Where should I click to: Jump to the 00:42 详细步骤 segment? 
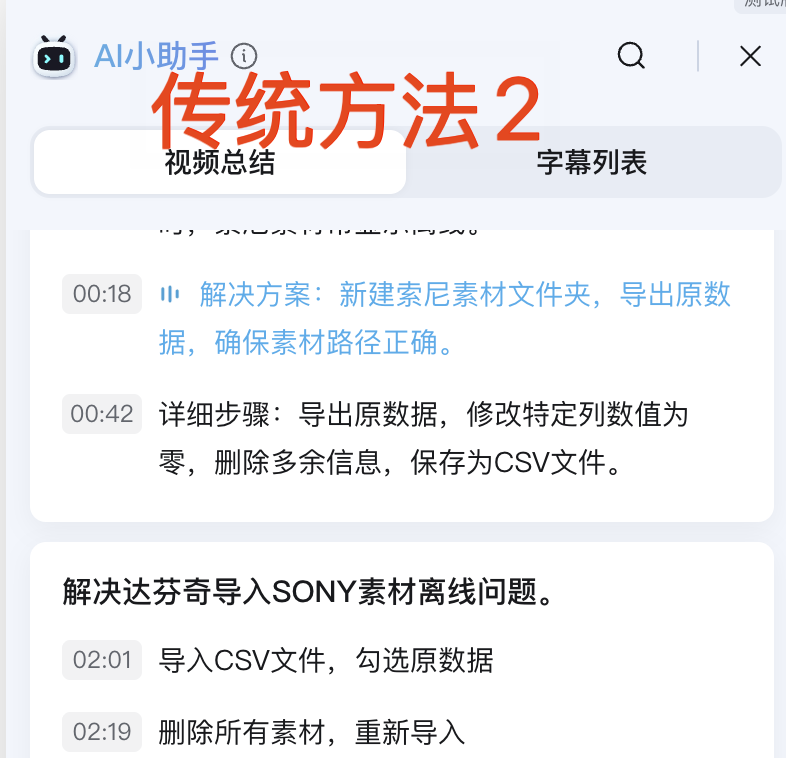coord(102,414)
